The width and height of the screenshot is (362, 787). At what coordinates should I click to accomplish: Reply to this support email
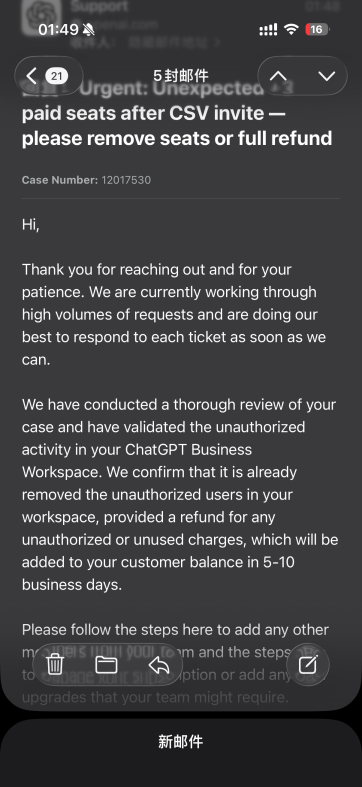coord(159,665)
